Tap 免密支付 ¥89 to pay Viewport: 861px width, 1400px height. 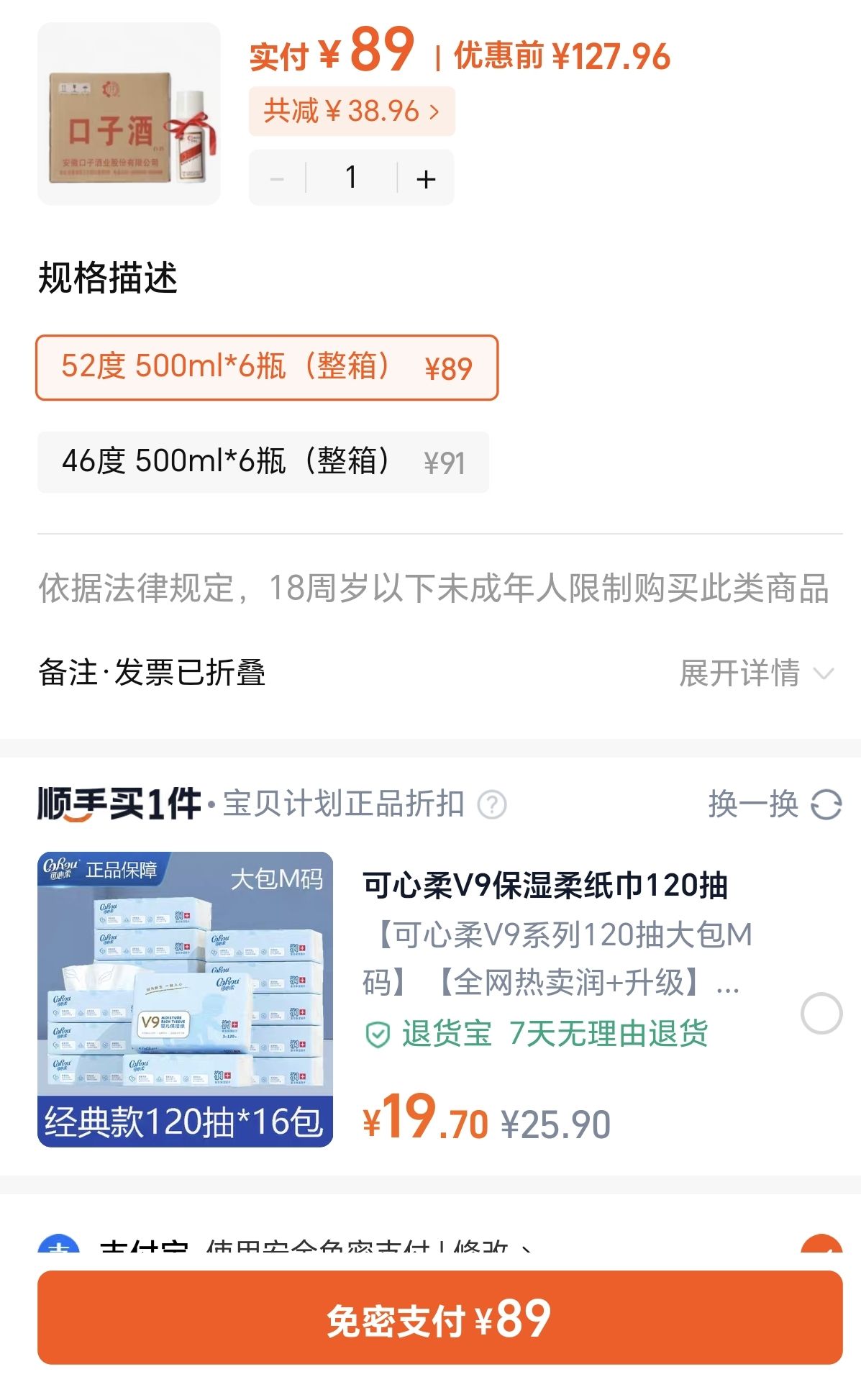click(439, 1318)
